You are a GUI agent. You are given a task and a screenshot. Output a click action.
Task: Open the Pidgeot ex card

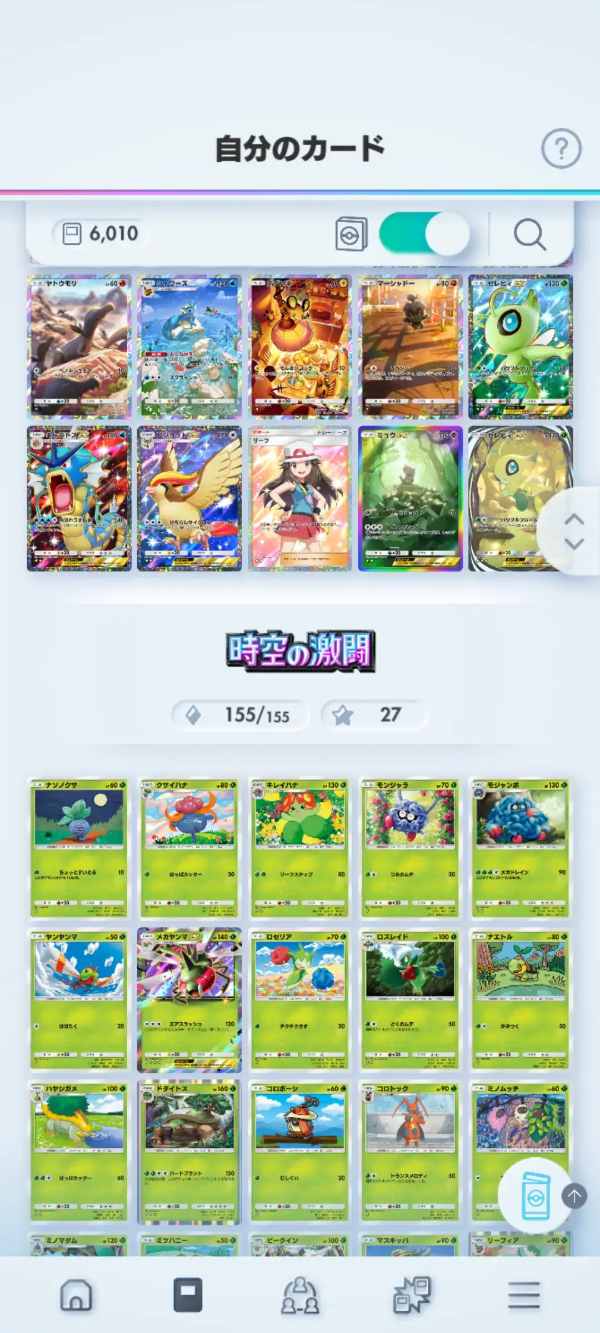click(190, 498)
